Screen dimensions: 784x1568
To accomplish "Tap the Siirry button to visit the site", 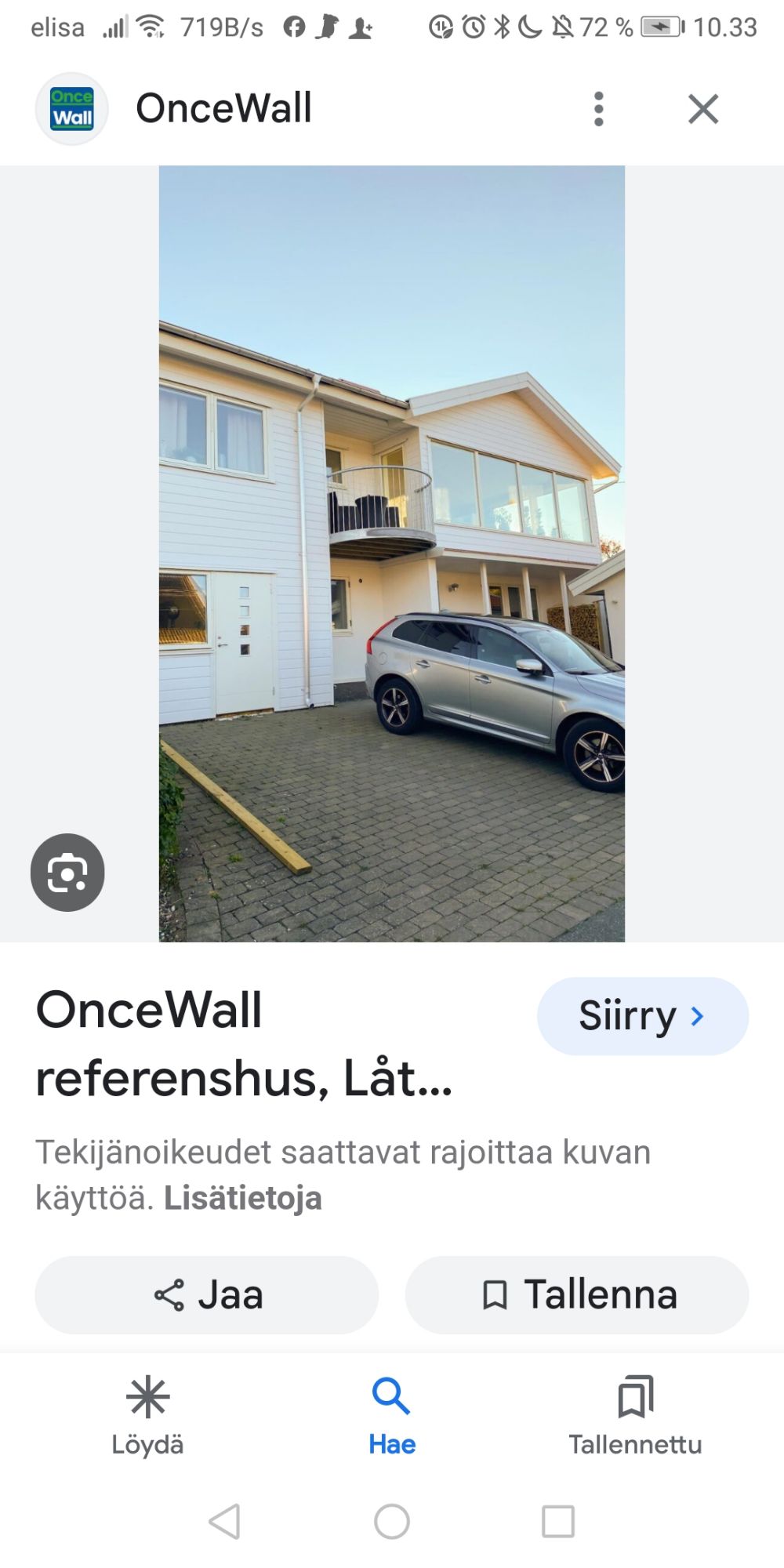I will [x=642, y=1016].
